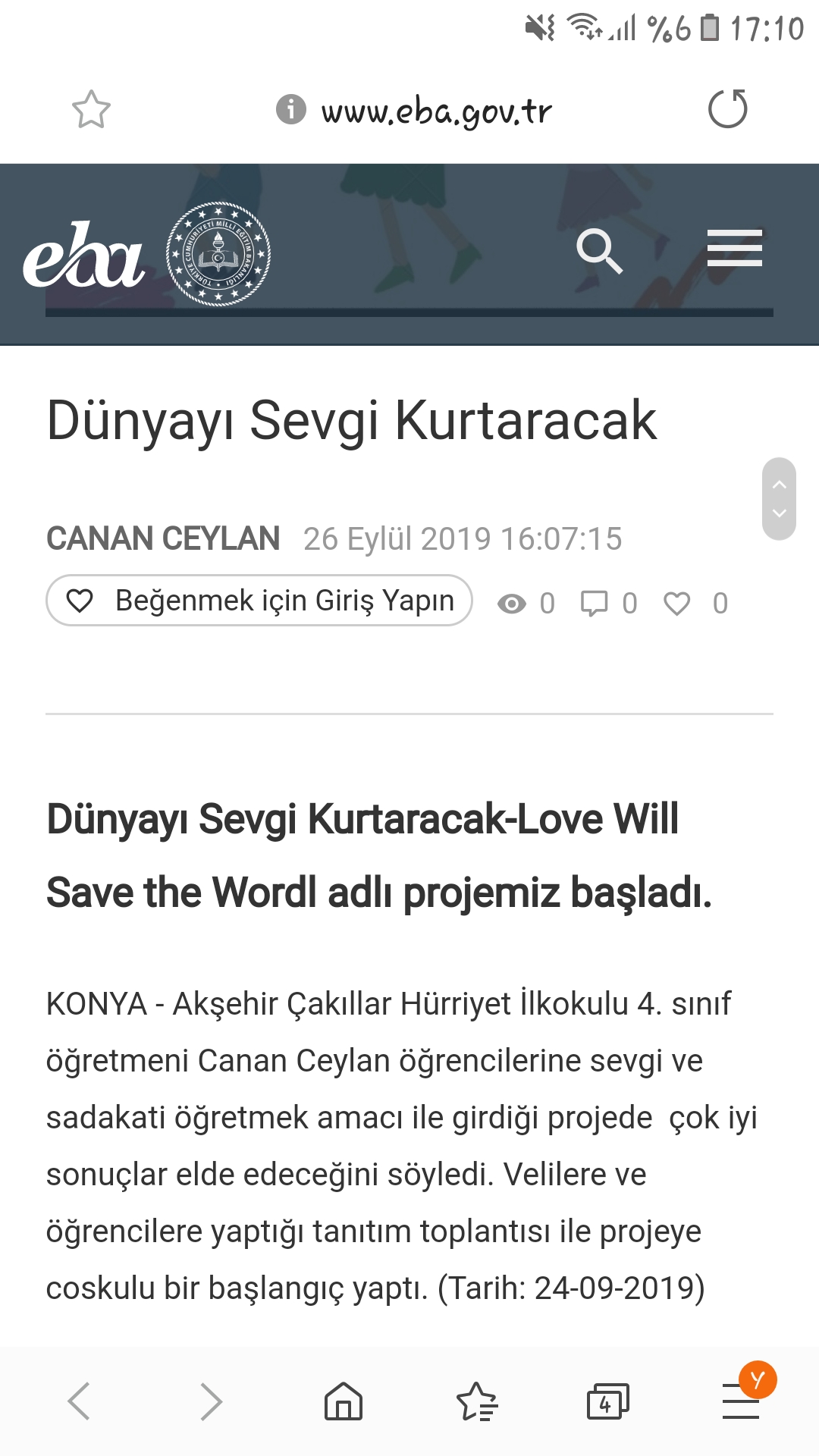Tap the heart icon beside the like count
Viewport: 819px width, 1456px height.
point(677,603)
